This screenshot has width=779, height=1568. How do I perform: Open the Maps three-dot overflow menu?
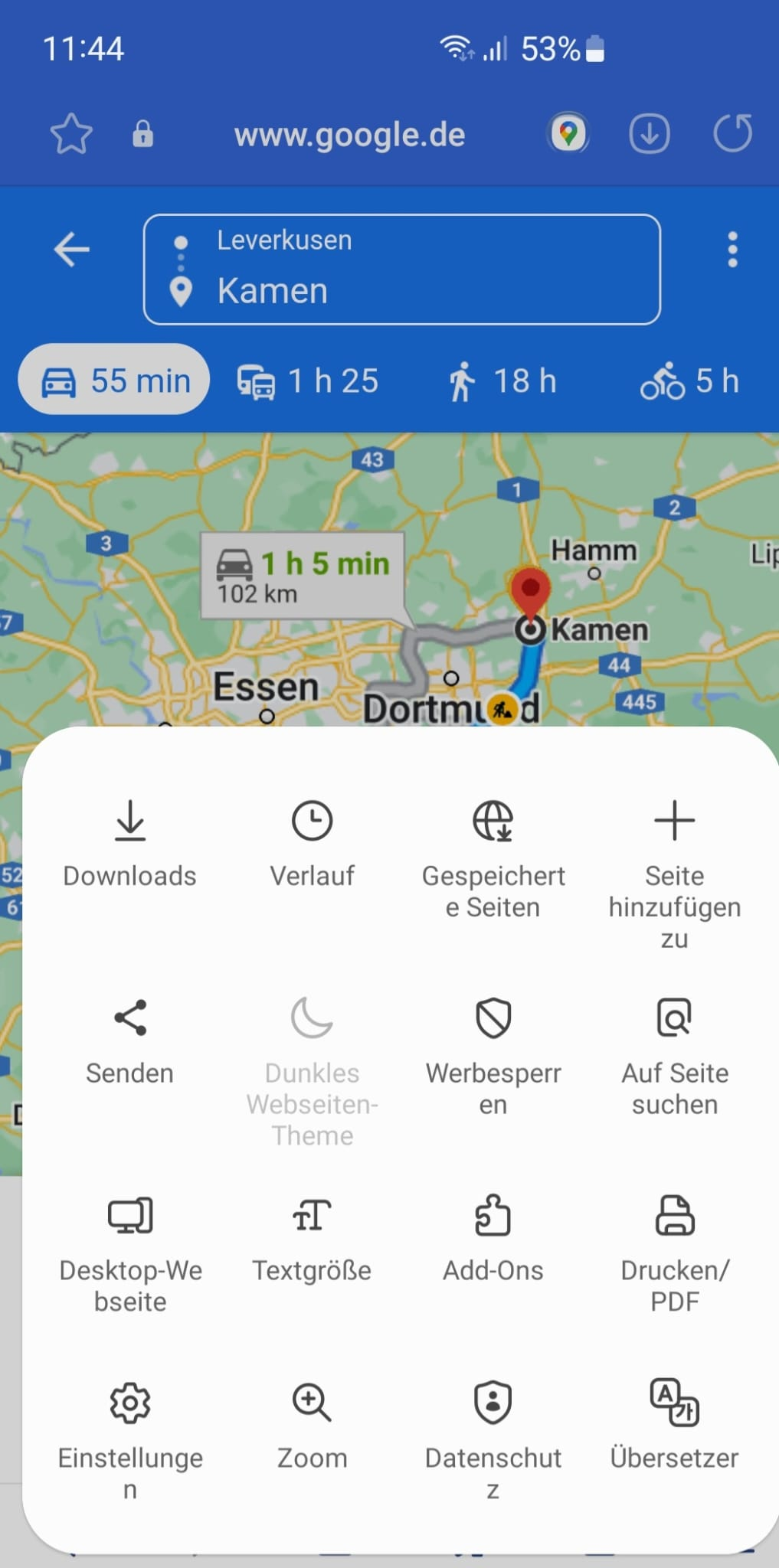point(732,250)
